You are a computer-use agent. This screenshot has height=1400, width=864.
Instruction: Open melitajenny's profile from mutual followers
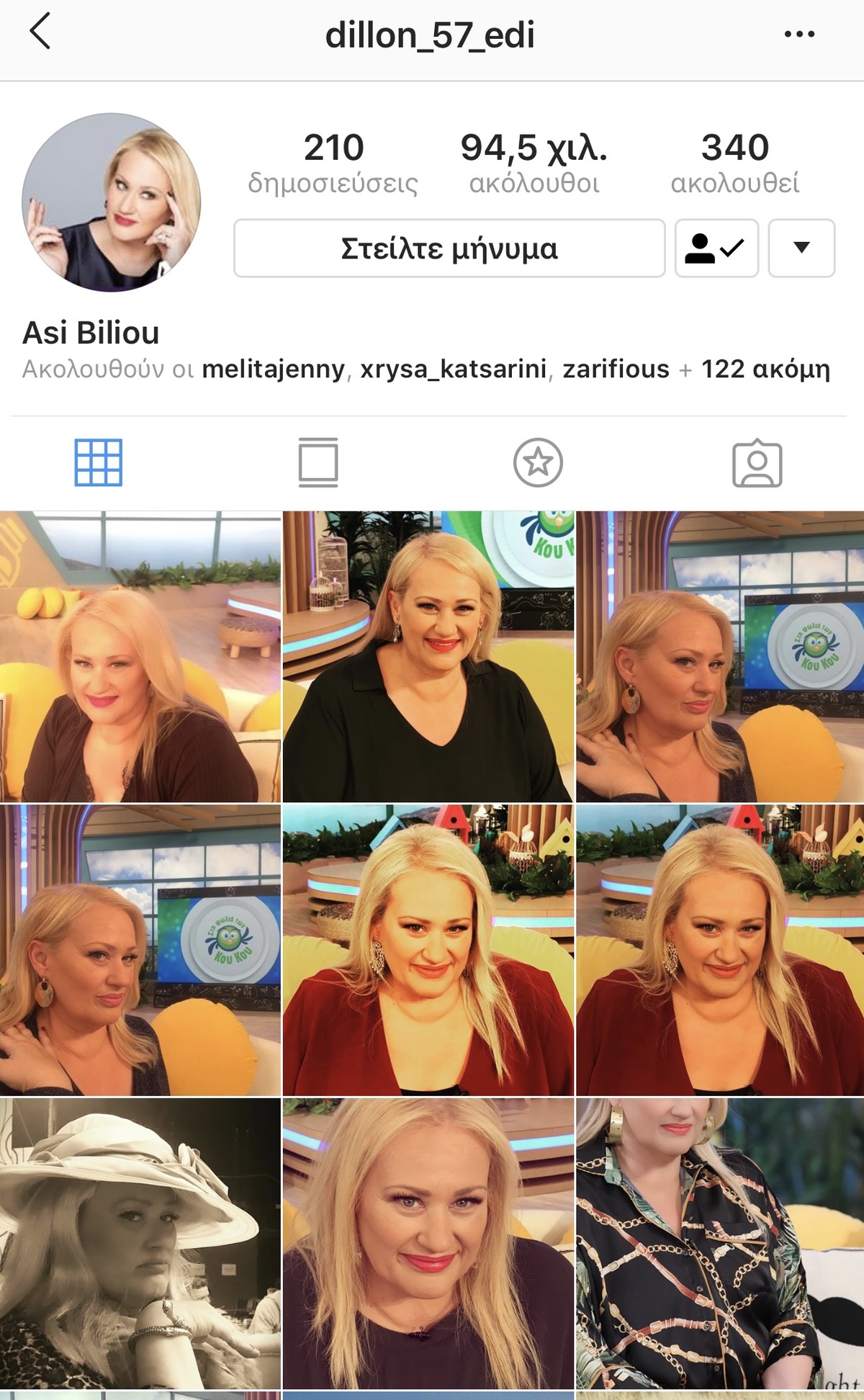(273, 369)
